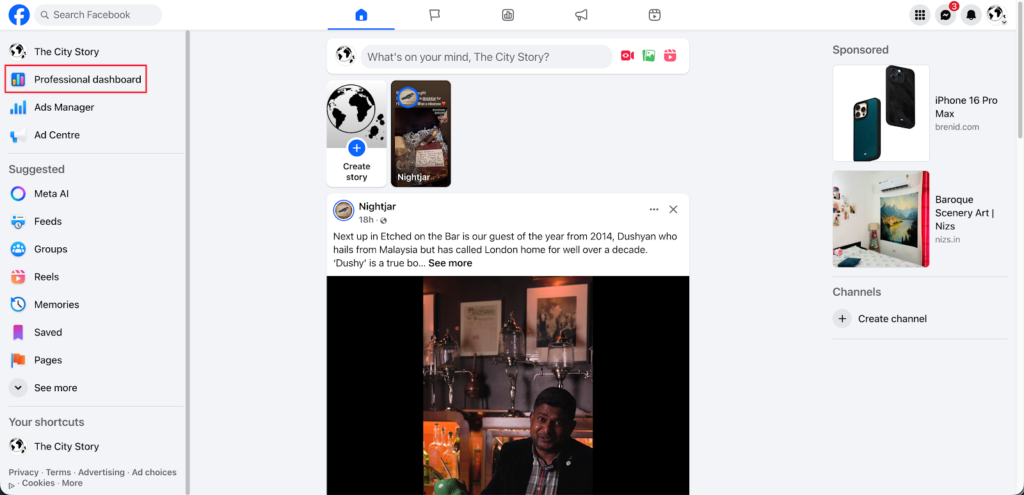Viewport: 1024px width, 495px height.
Task: Open the notifications bell
Action: click(970, 15)
